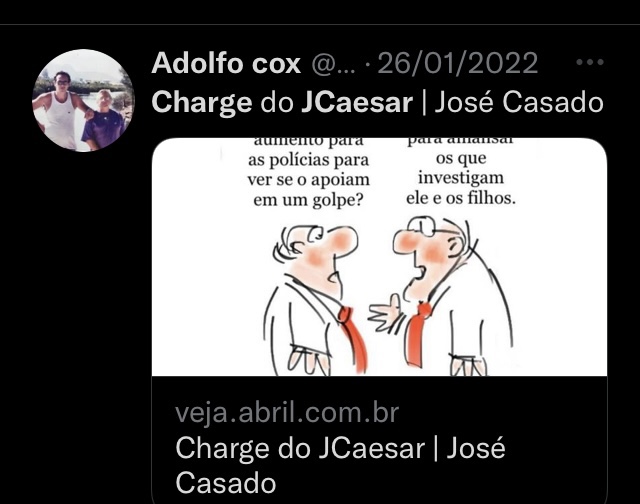Open the tweet's three-dot overflow menu
640x504 pixels.
pos(592,63)
